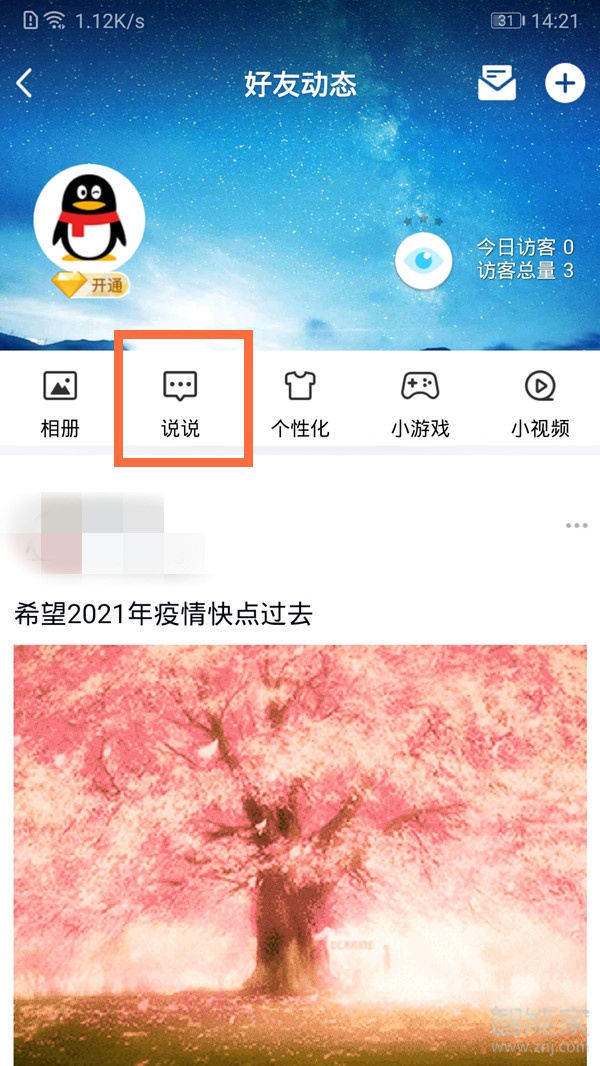The image size is (600, 1066).
Task: Open 个性化 personalization
Action: (300, 403)
